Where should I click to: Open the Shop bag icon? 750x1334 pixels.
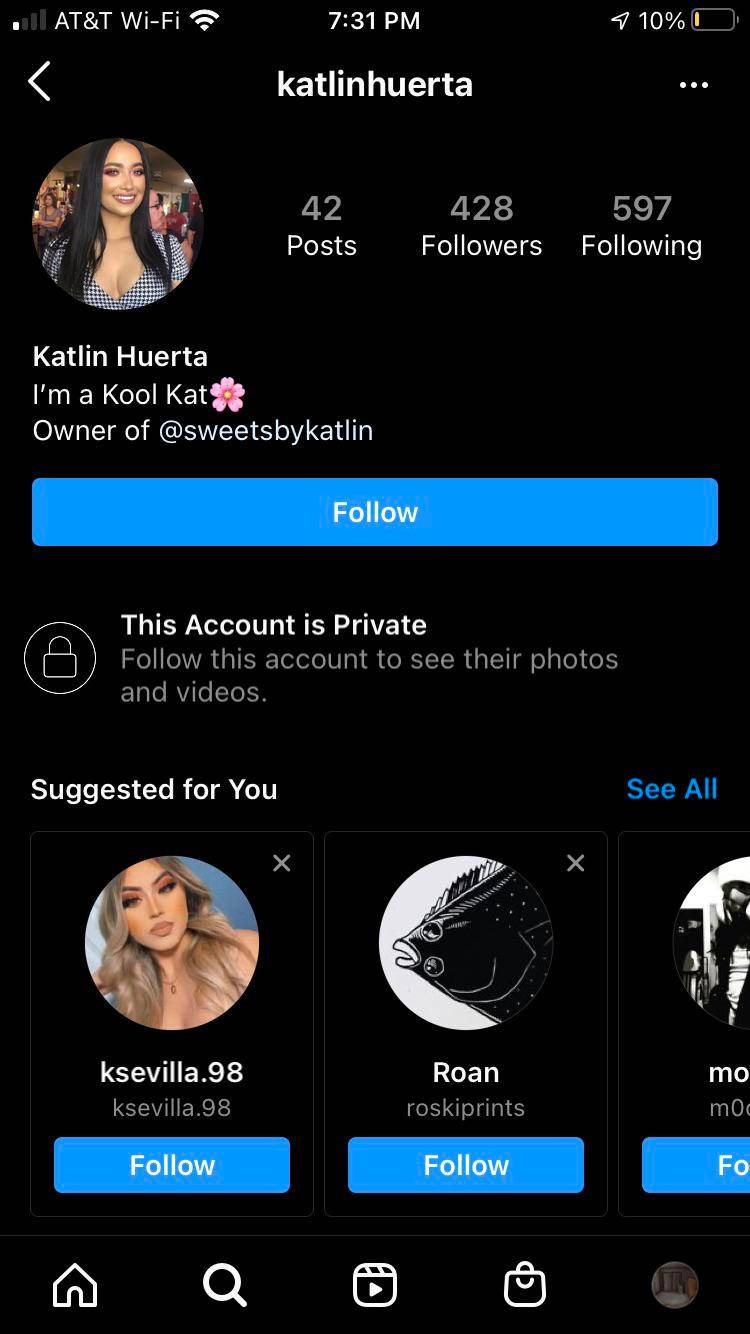pos(525,1285)
